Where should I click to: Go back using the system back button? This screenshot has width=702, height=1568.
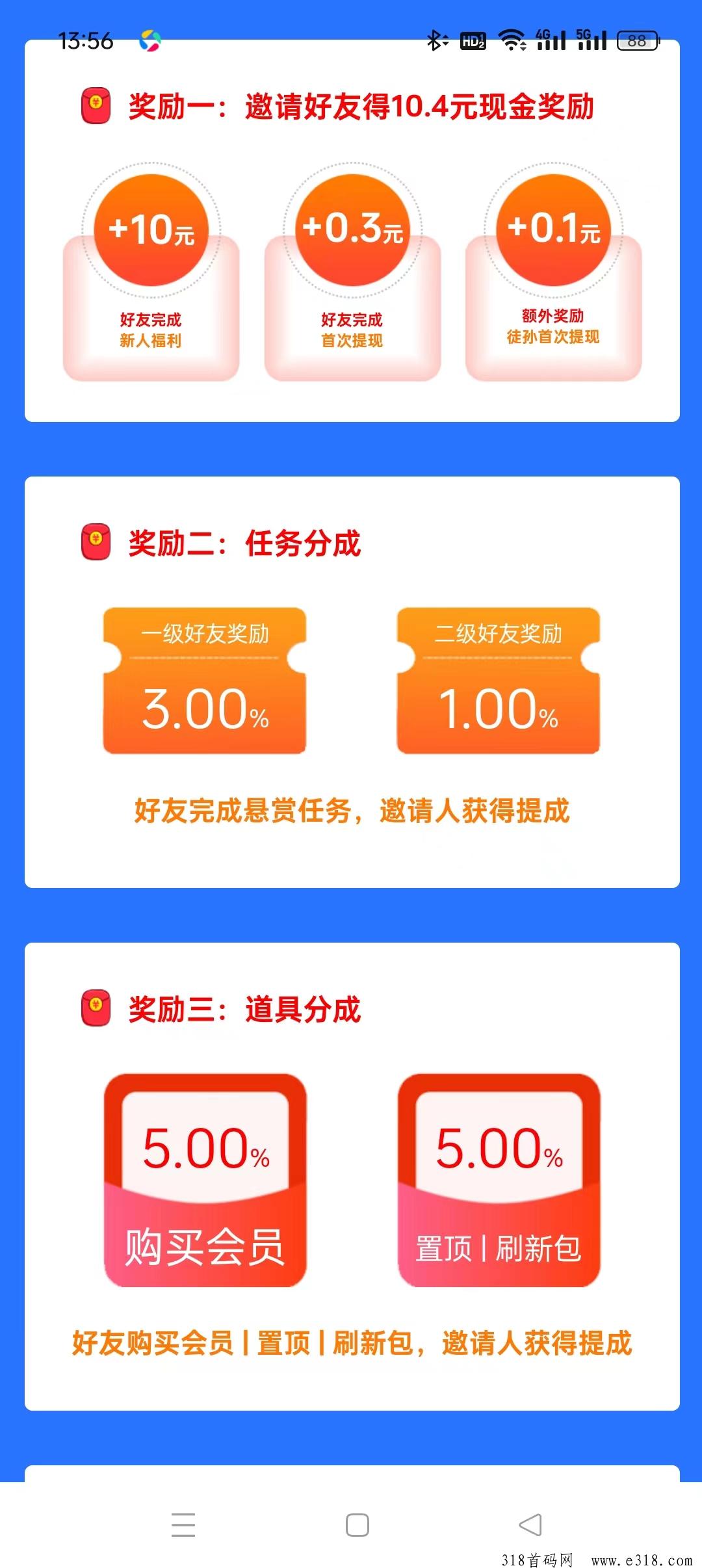point(530,1524)
